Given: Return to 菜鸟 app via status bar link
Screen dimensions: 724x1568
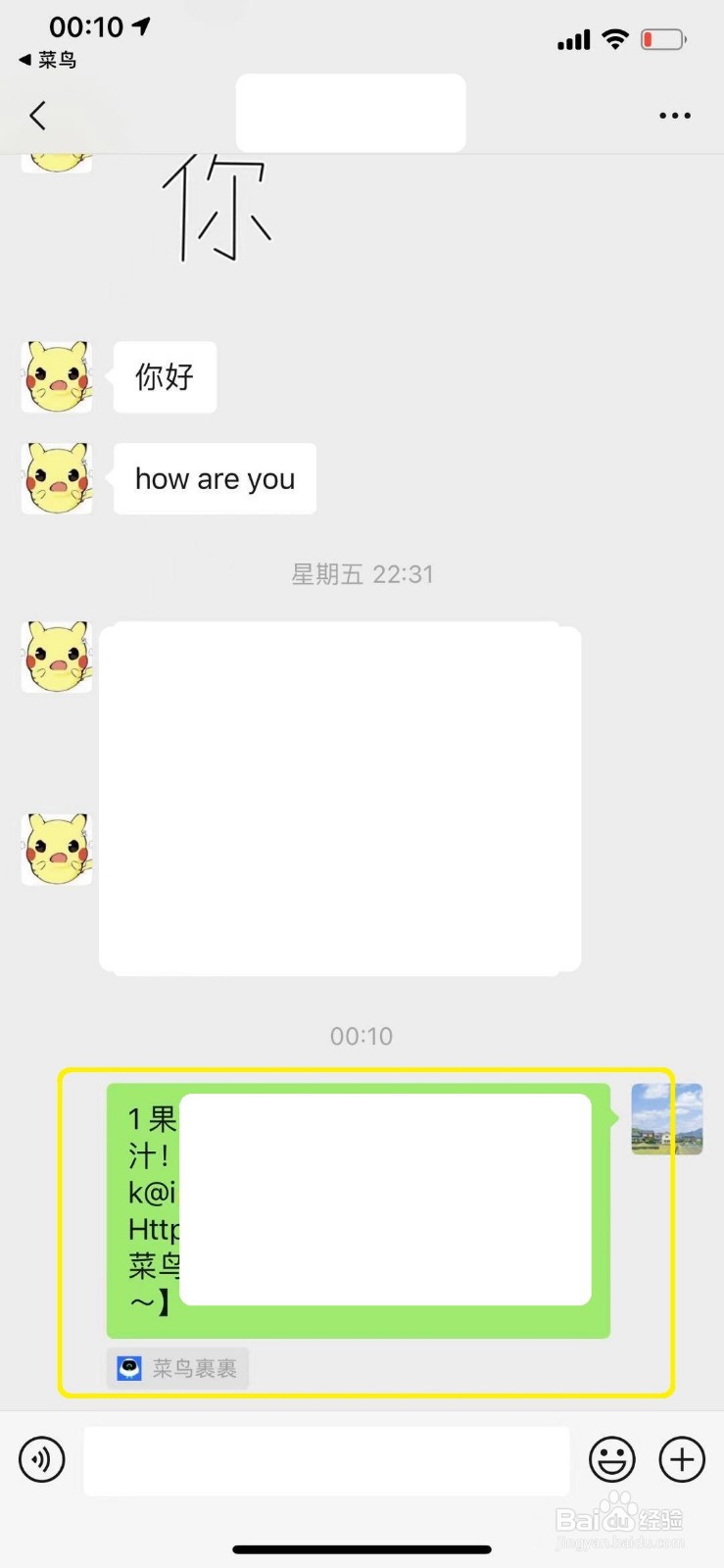Looking at the screenshot, I should 44,60.
